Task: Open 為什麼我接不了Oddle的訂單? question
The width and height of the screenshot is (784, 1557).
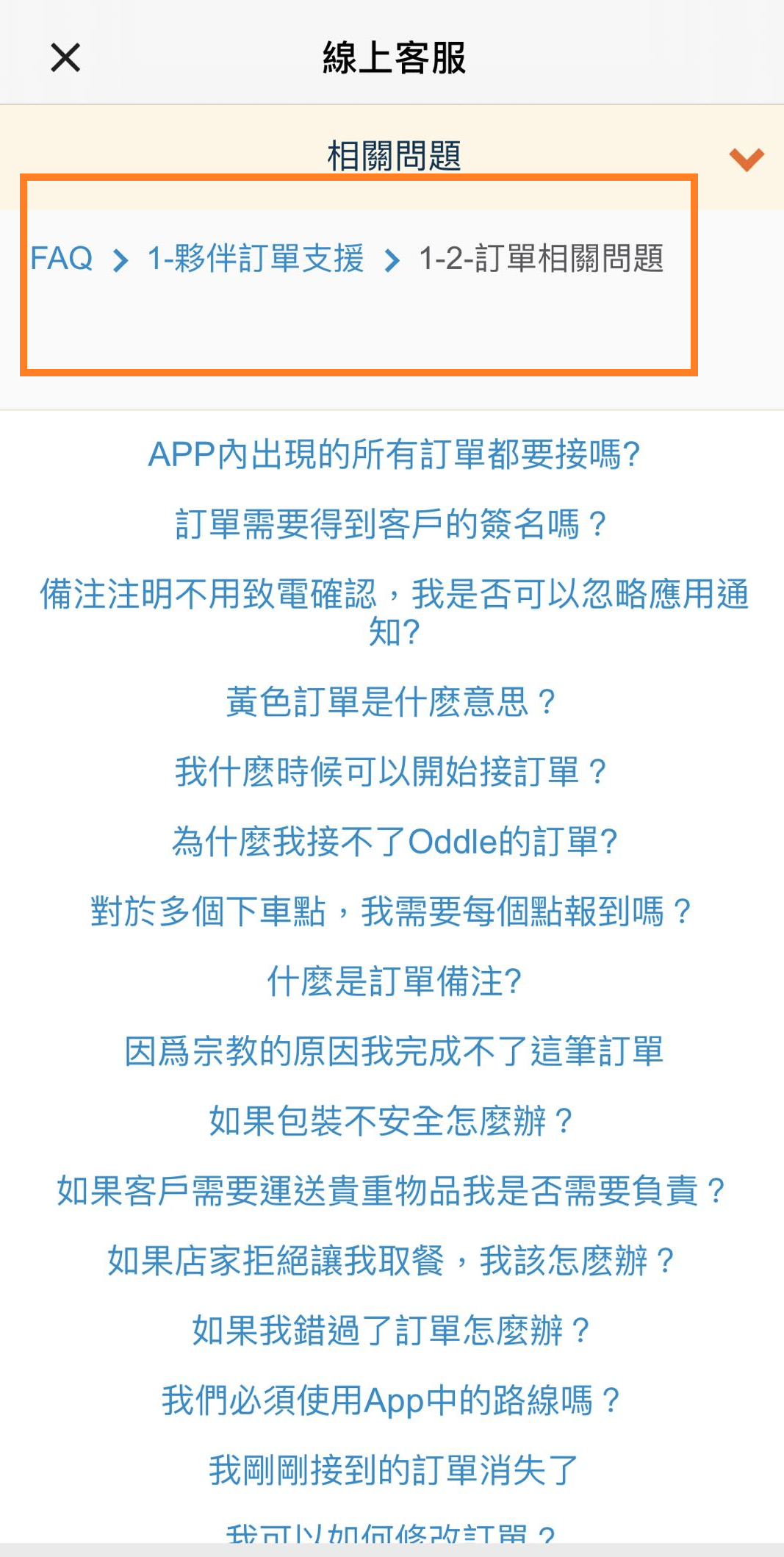Action: [x=394, y=841]
